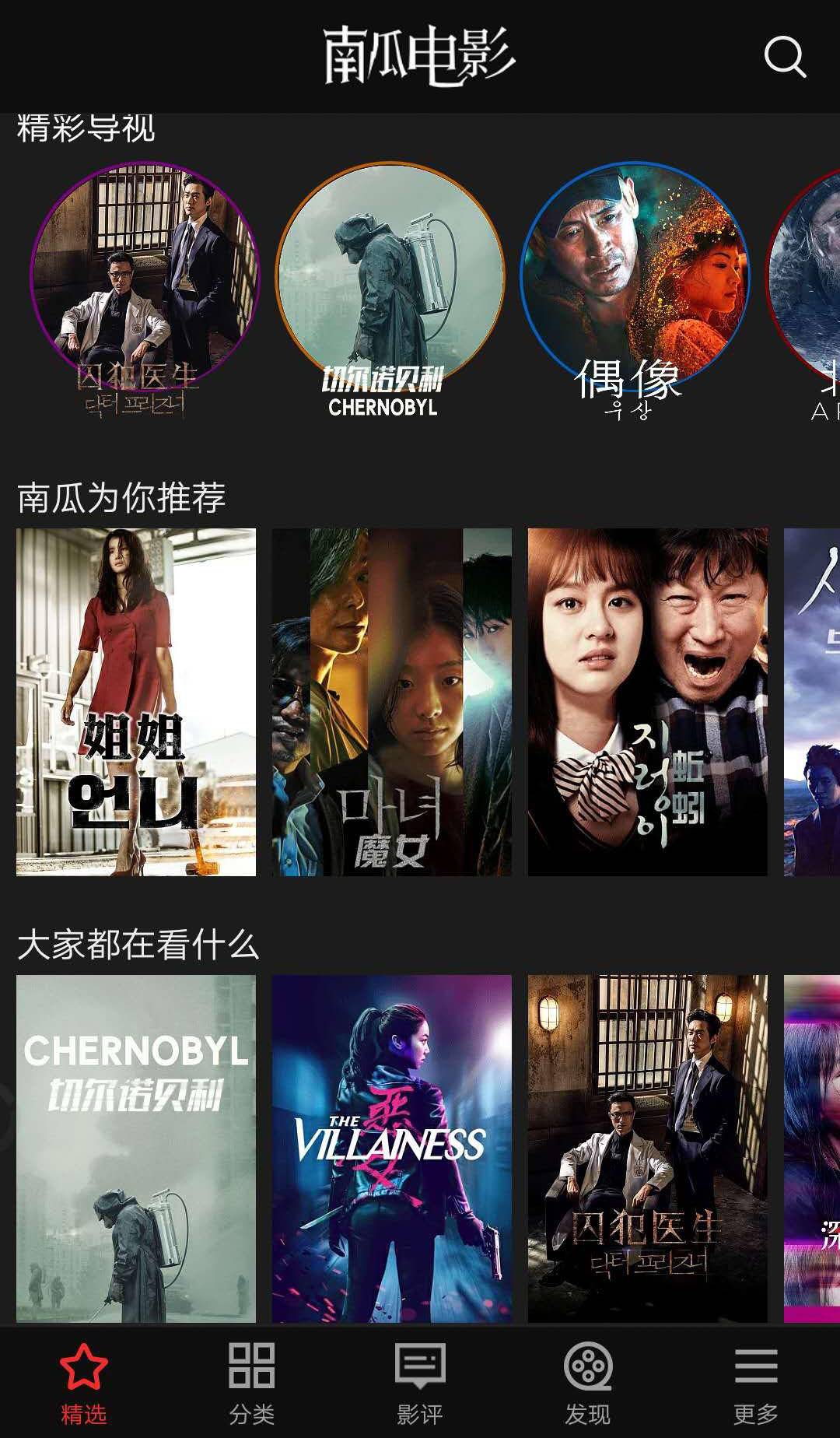The width and height of the screenshot is (840, 1438).
Task: Switch to the 精选 tab
Action: click(84, 1383)
